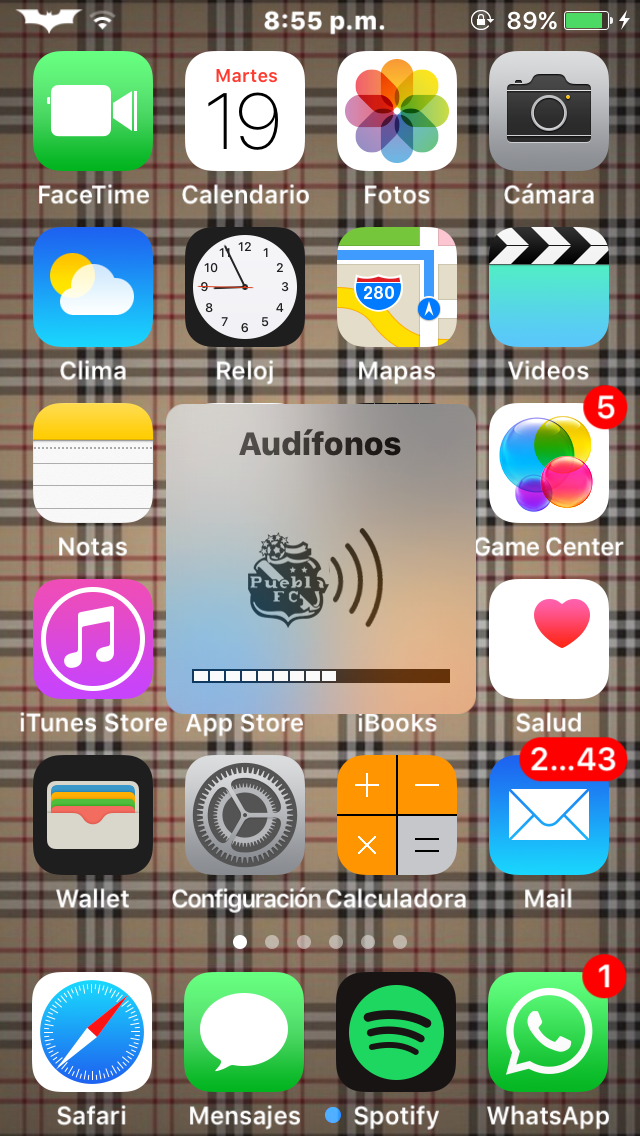Image resolution: width=640 pixels, height=1136 pixels.
Task: Open Mensajes in the dock
Action: click(x=244, y=1032)
